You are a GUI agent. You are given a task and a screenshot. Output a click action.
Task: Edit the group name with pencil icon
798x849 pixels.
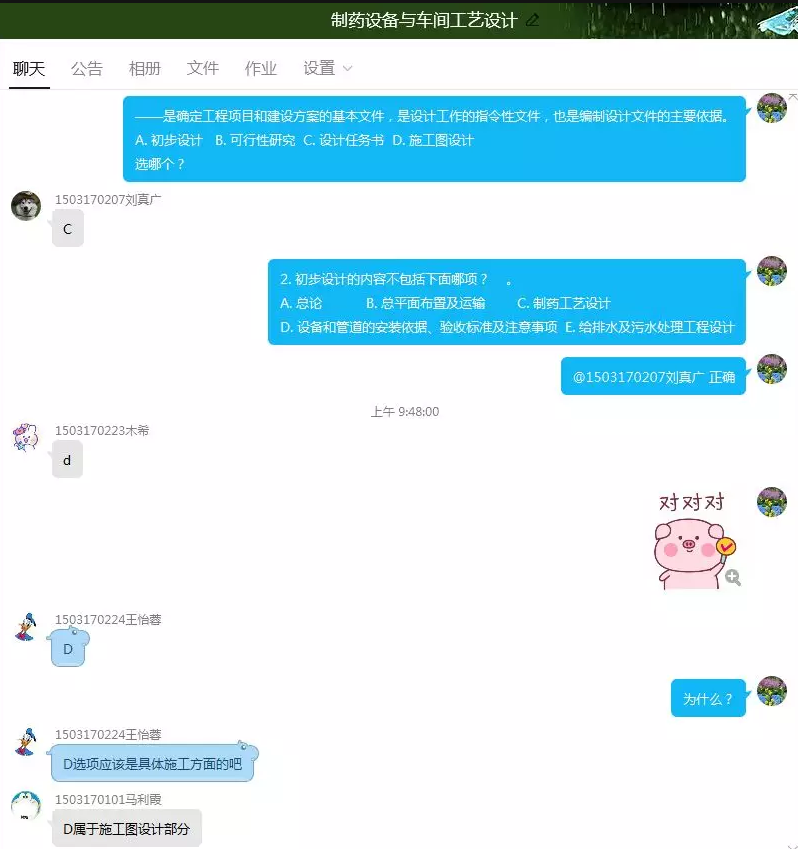coord(532,20)
